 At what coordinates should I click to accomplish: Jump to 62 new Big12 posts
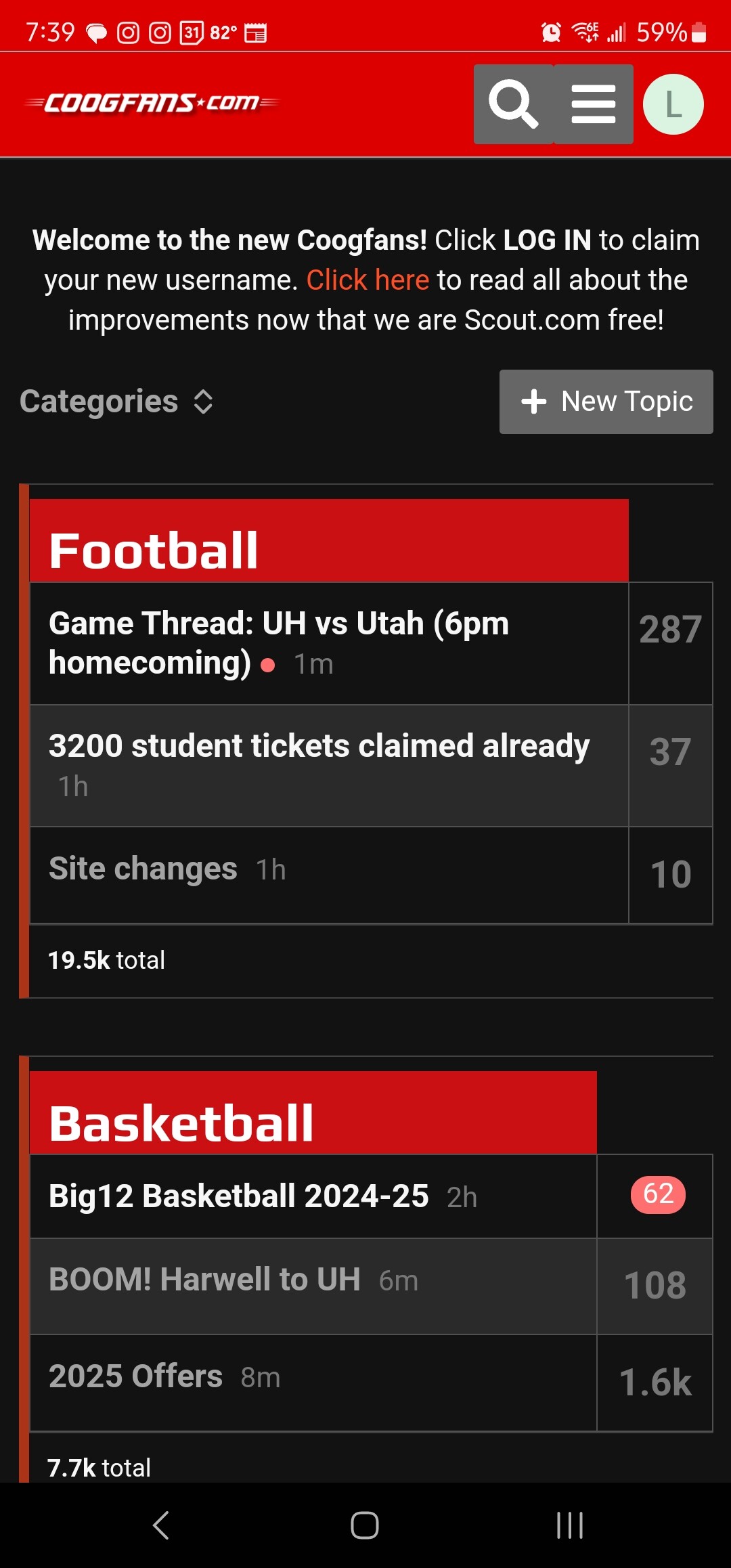pyautogui.click(x=658, y=1195)
